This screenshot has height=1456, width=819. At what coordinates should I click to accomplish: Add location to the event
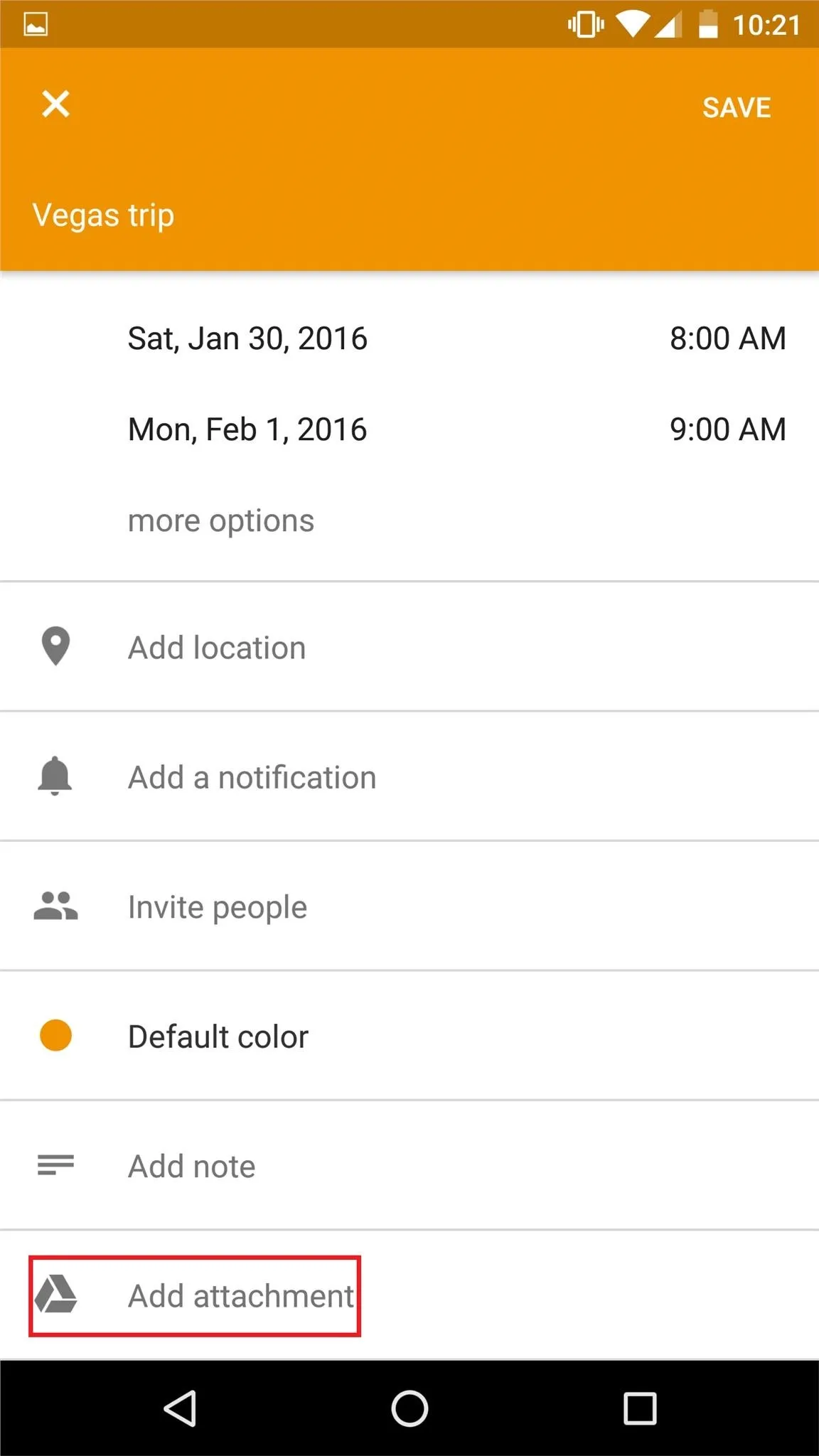pos(409,647)
